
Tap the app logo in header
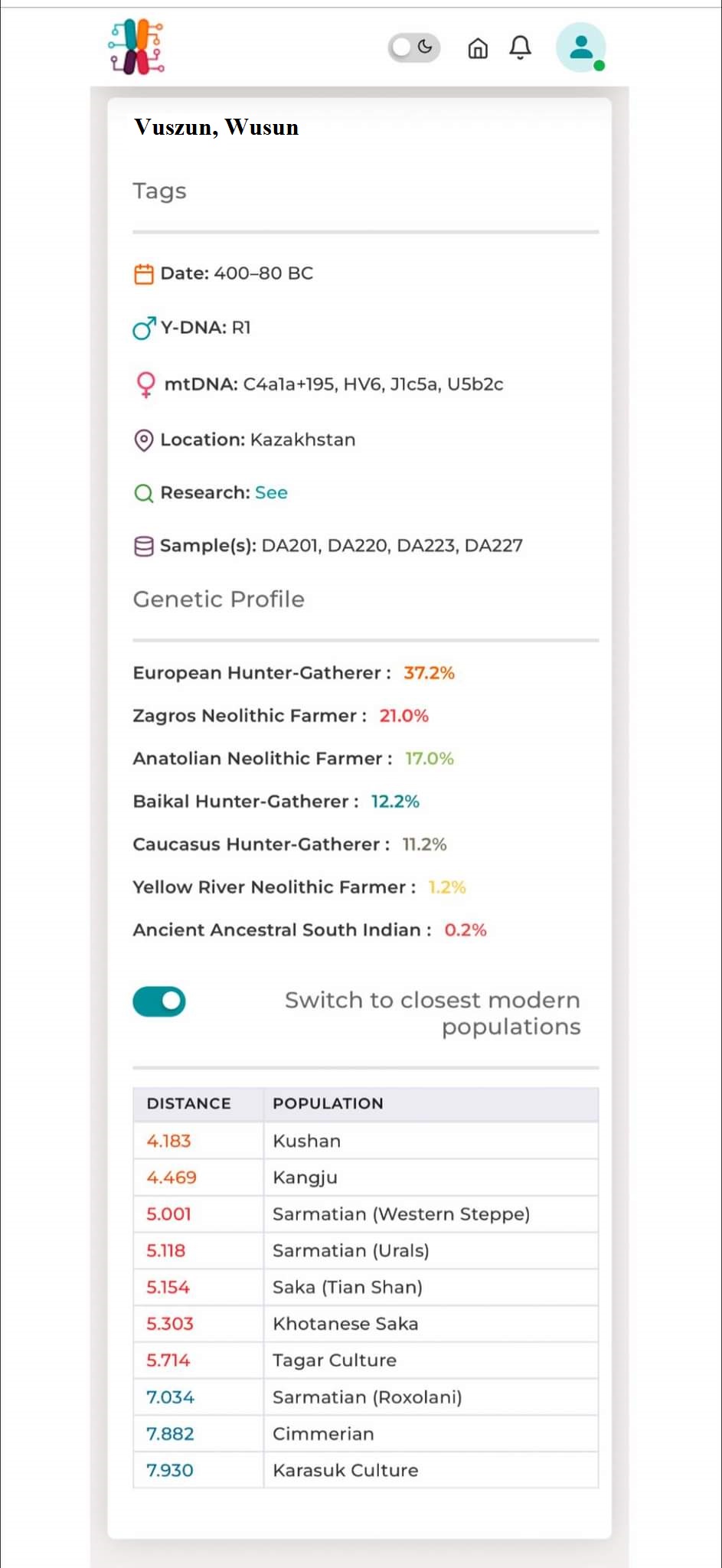[x=136, y=47]
